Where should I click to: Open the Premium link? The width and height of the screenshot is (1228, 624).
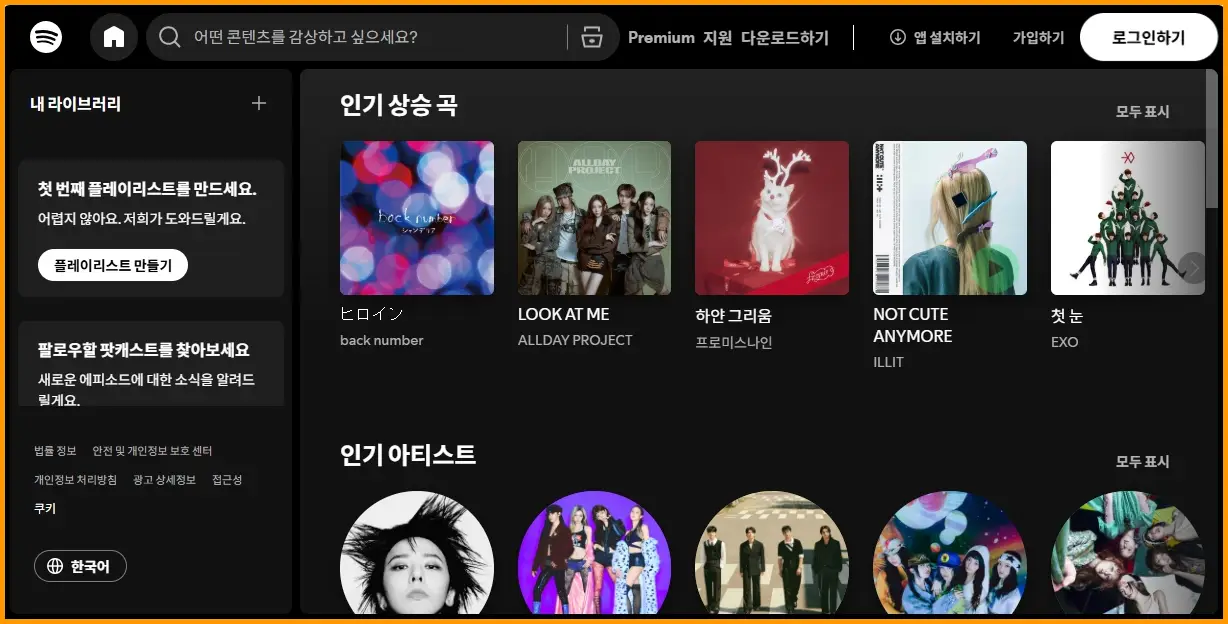(x=661, y=38)
